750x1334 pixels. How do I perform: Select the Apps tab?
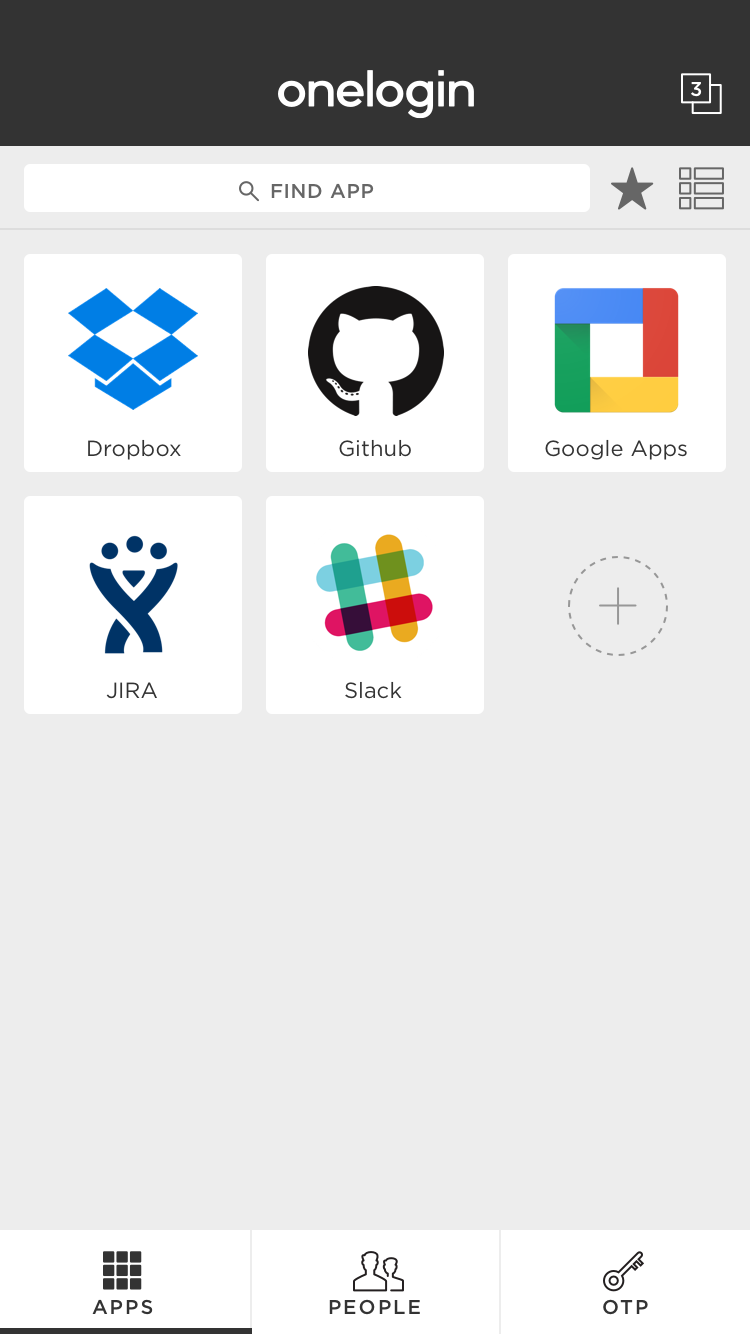click(x=124, y=1282)
